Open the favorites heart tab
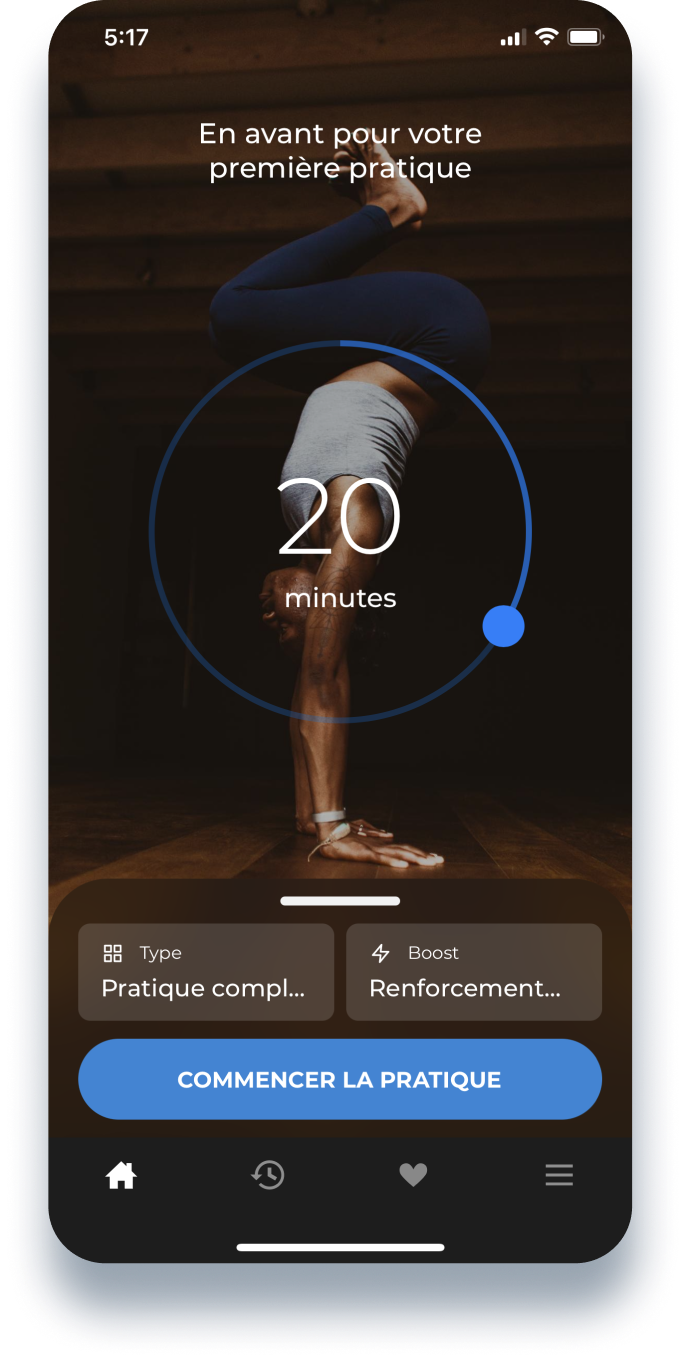Image resolution: width=680 pixels, height=1360 pixels. pos(413,1175)
